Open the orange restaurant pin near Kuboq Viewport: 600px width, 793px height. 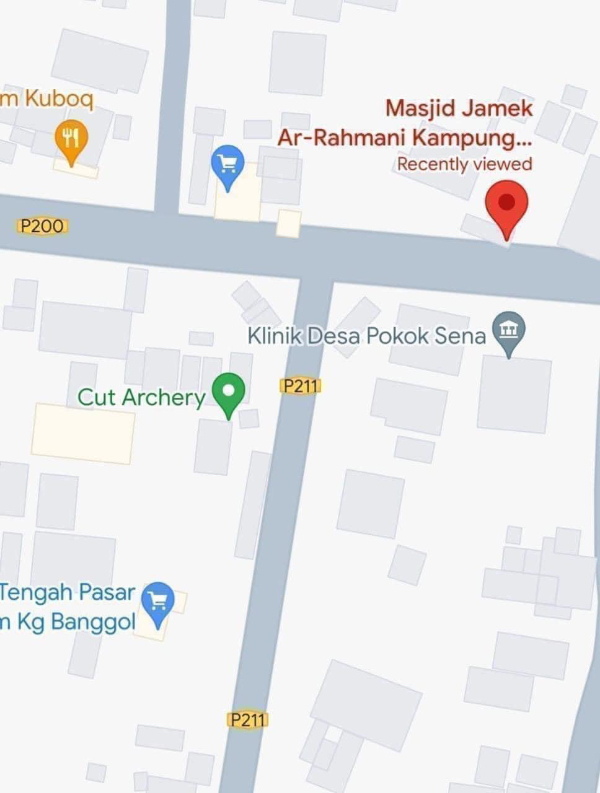(x=70, y=141)
